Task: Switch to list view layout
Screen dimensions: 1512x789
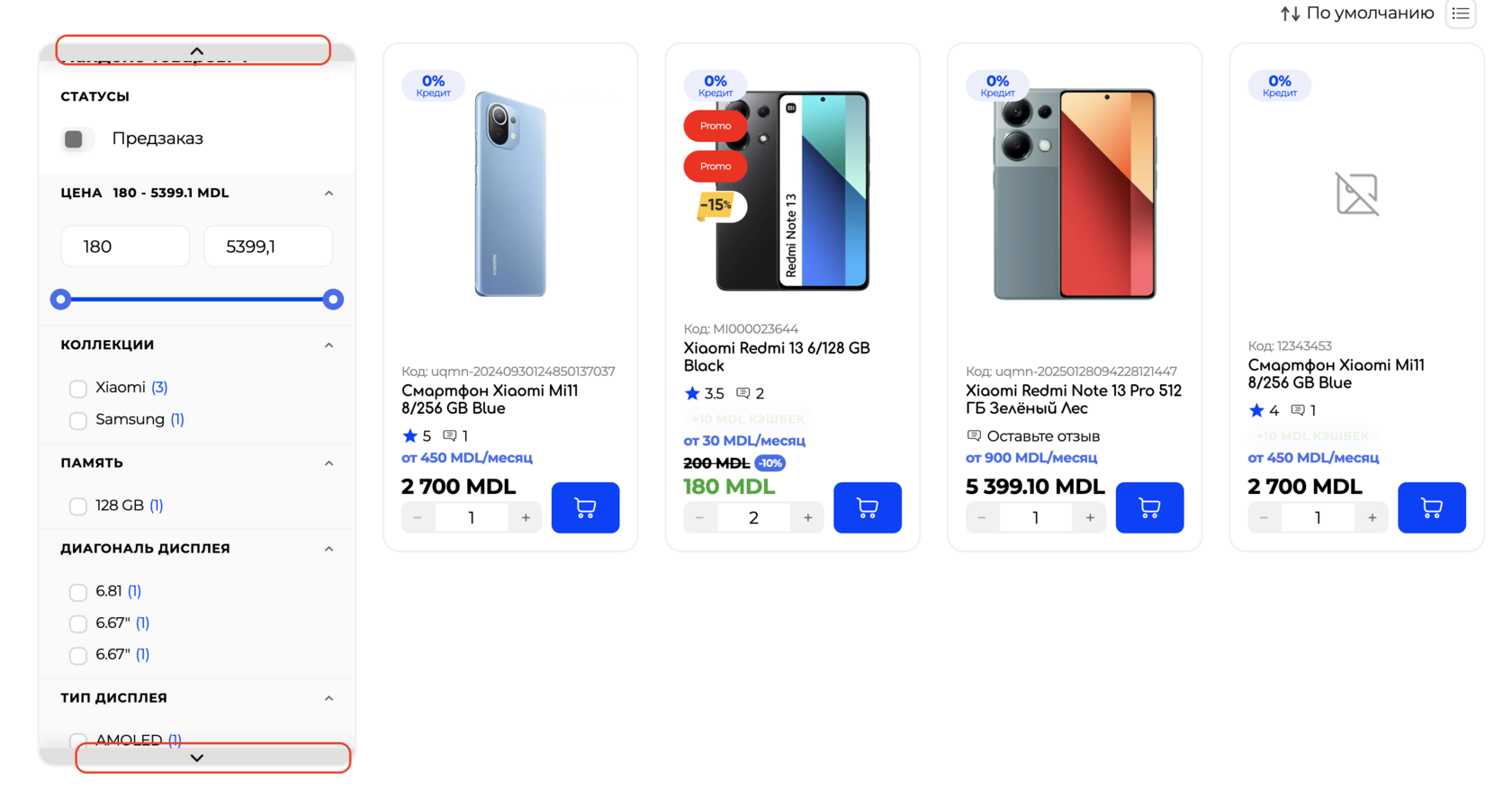Action: [x=1461, y=13]
